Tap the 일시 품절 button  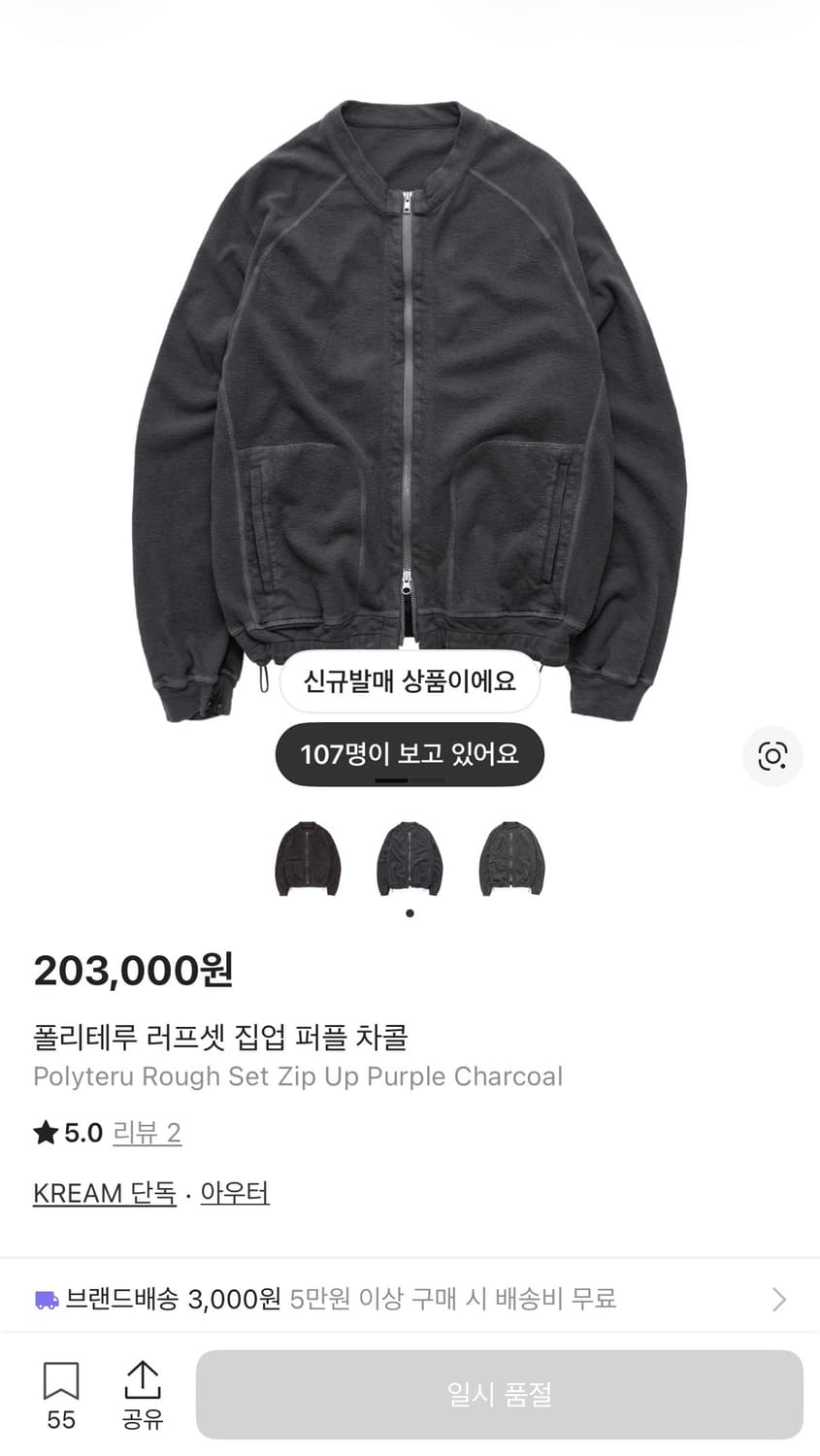[498, 1393]
